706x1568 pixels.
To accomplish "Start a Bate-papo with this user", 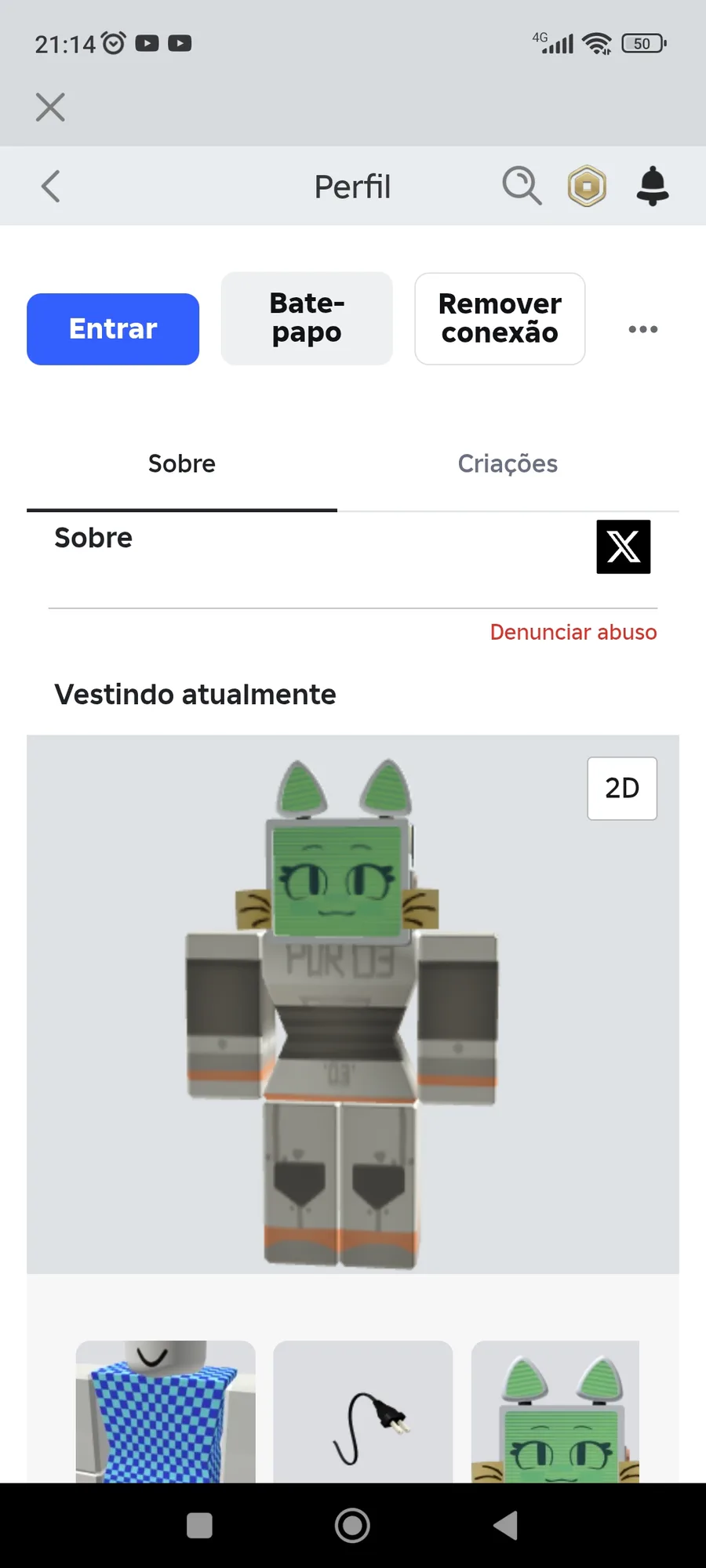I will click(x=307, y=318).
